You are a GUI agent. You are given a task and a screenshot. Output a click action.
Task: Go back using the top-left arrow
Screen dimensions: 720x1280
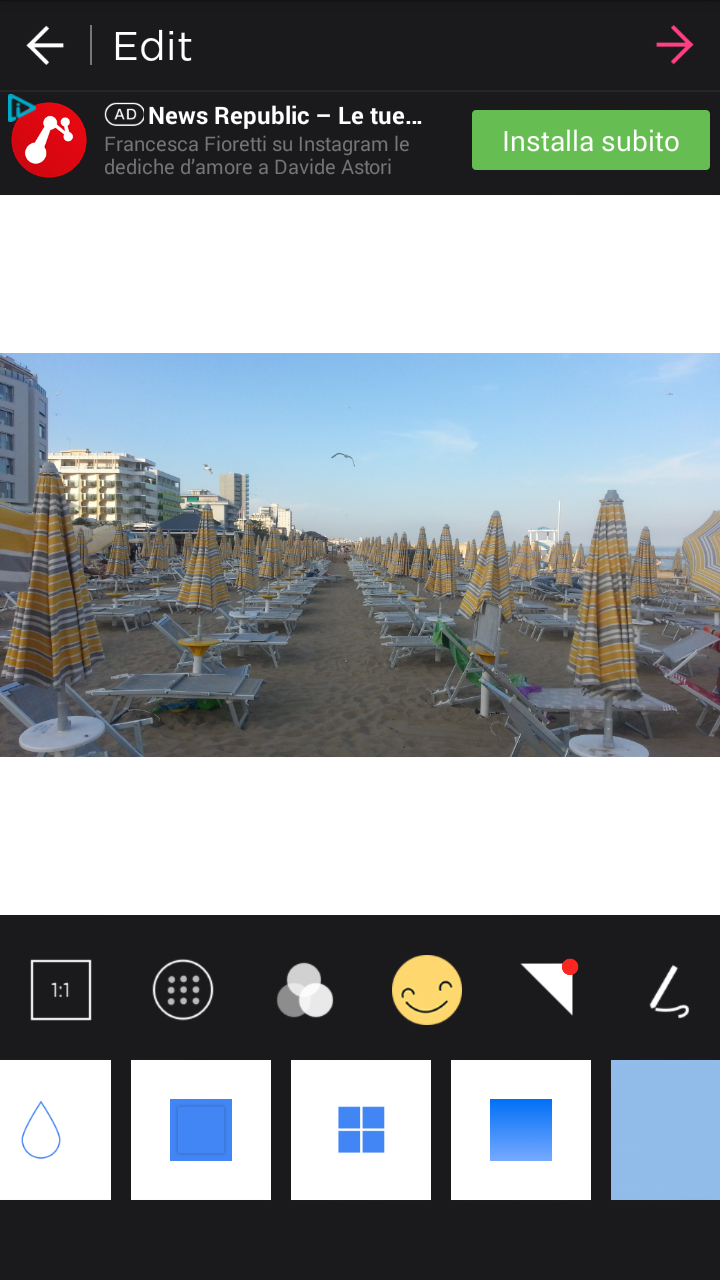click(45, 46)
